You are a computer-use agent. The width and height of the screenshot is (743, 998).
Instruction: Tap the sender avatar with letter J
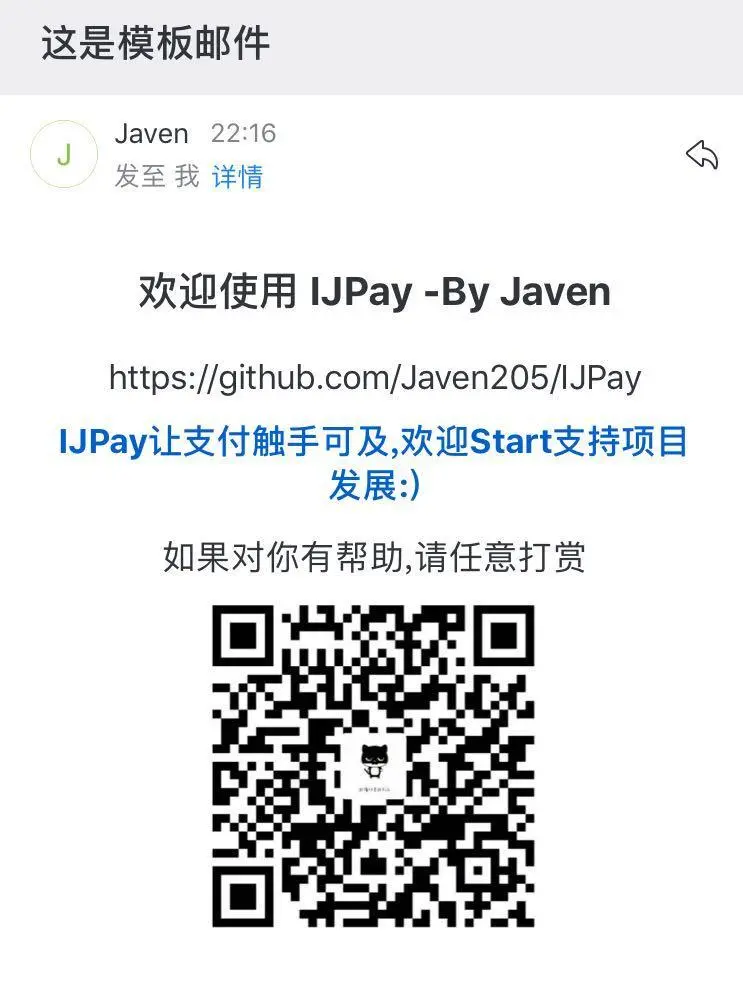click(x=65, y=153)
